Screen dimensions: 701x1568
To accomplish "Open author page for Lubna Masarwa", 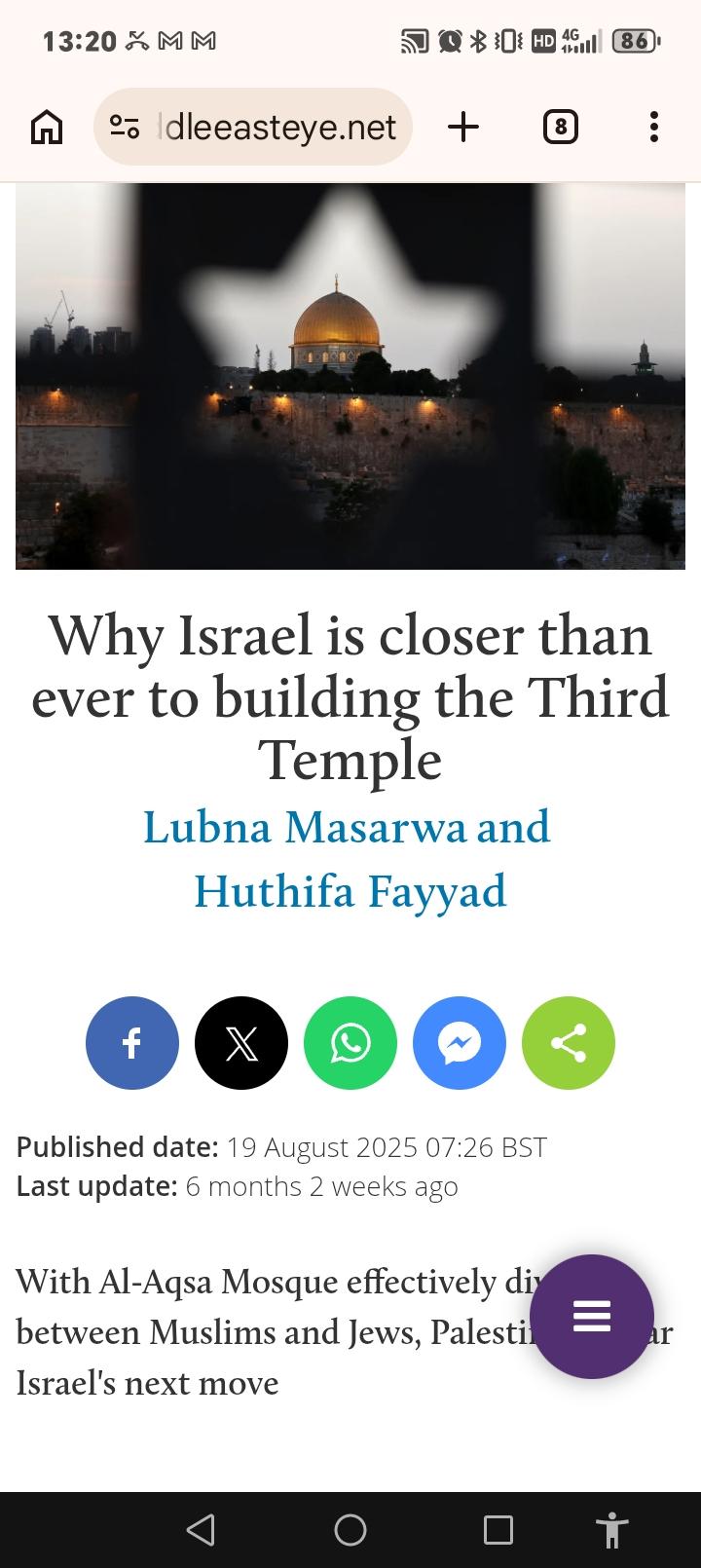I will pos(304,827).
